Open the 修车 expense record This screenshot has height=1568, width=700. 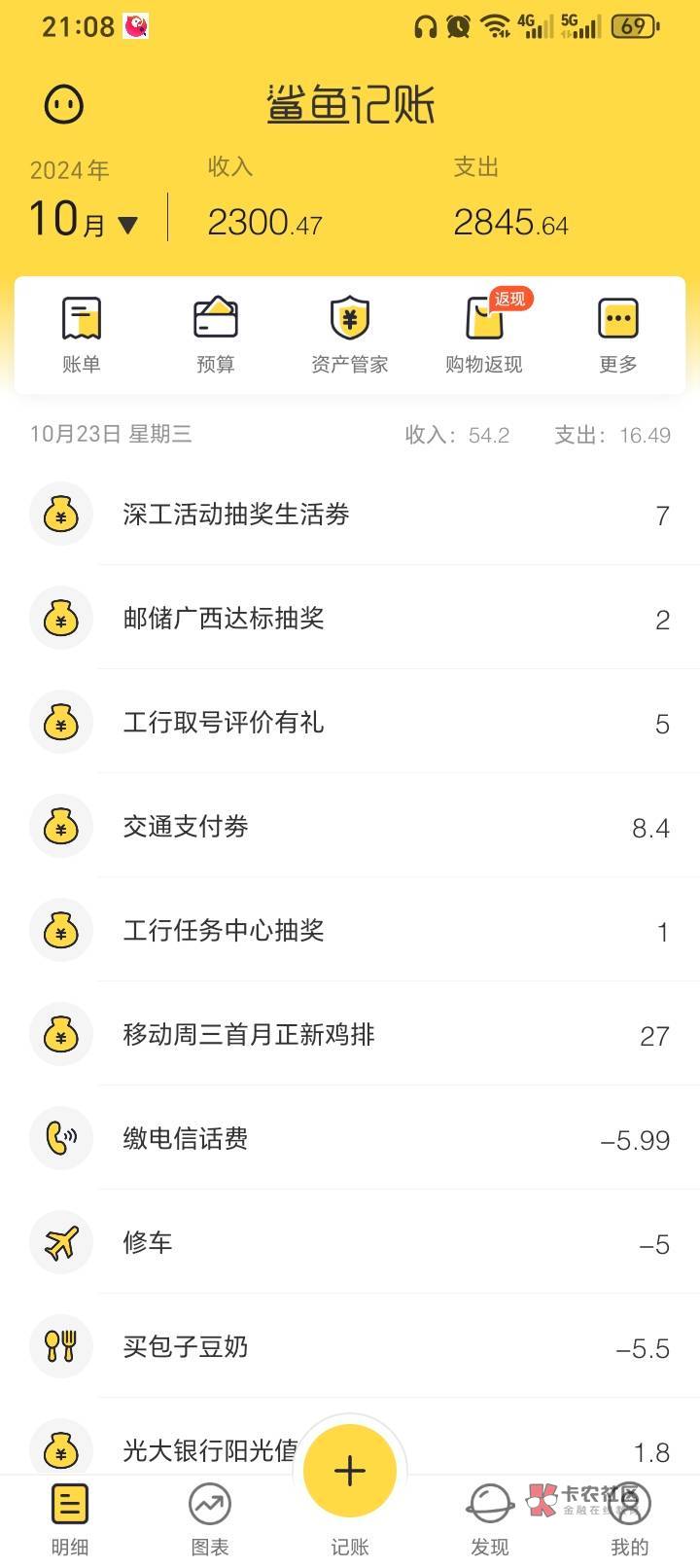(x=350, y=1242)
